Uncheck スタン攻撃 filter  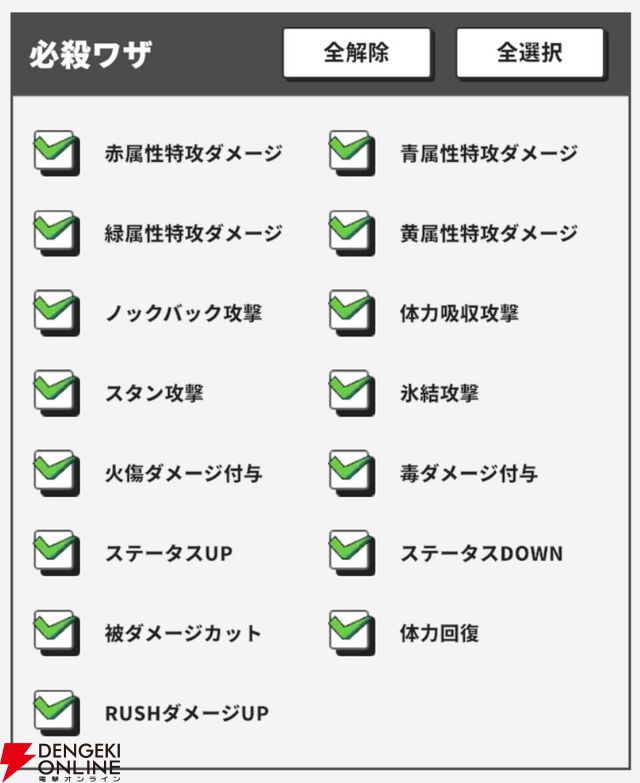click(56, 393)
